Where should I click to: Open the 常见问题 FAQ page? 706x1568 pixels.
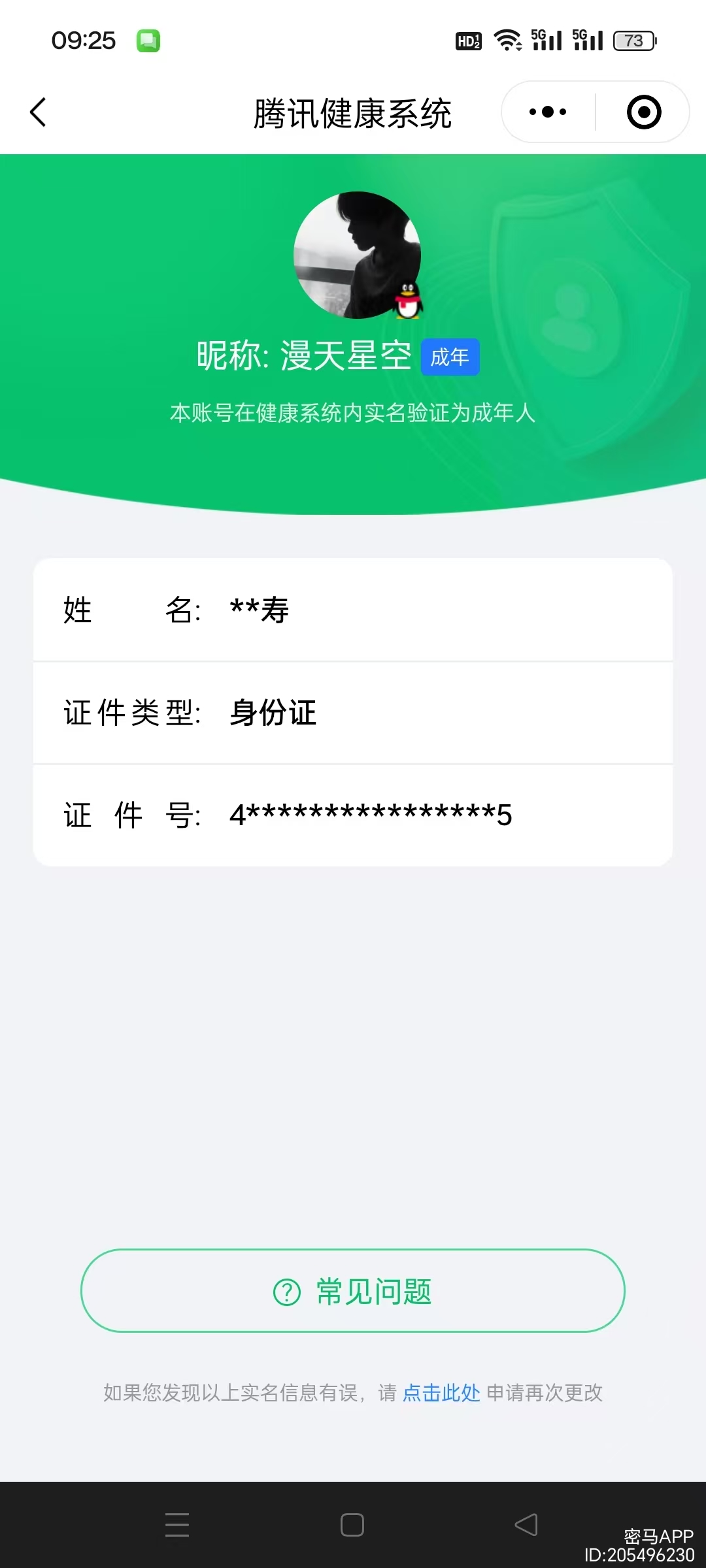353,1290
